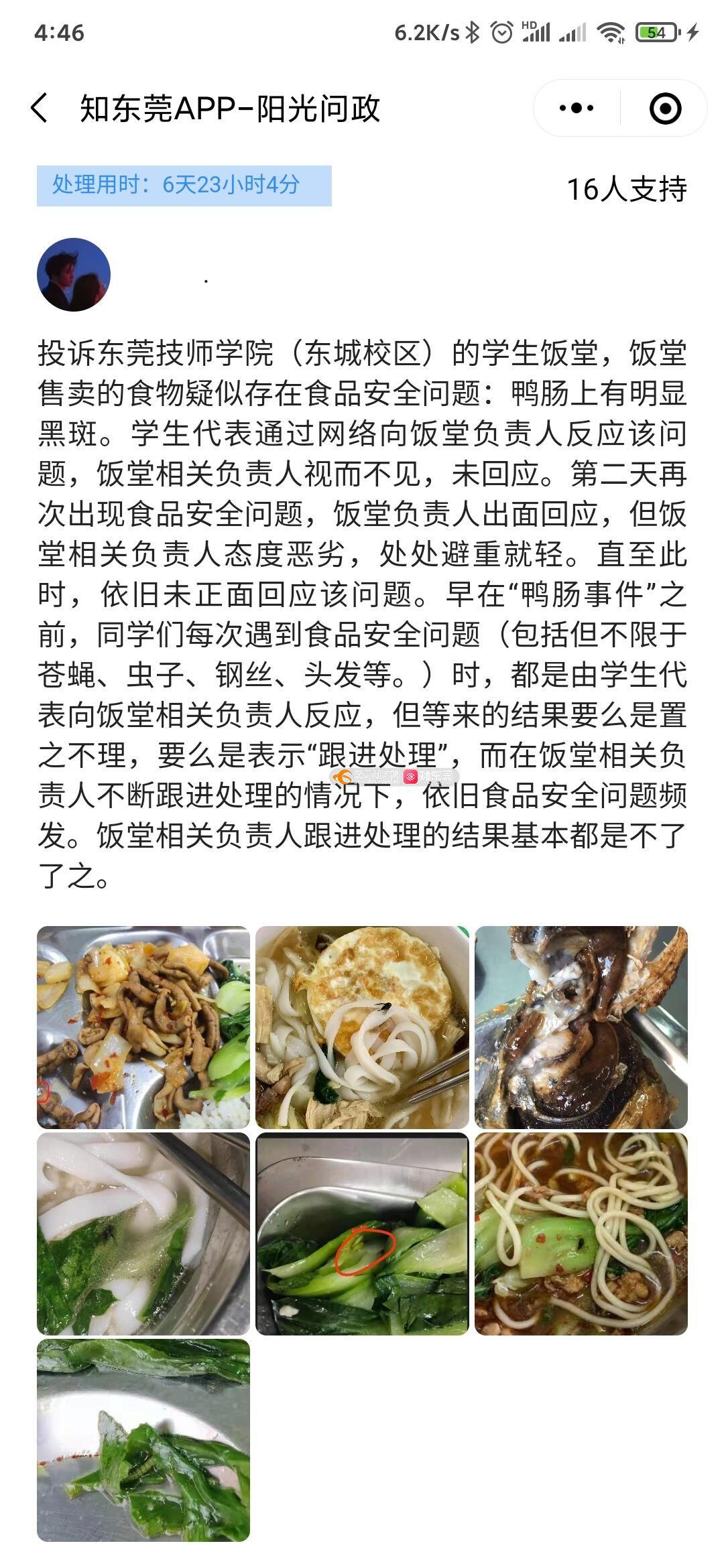724x1568 pixels.
Task: Open the mini program overflow menu
Action: tap(577, 108)
